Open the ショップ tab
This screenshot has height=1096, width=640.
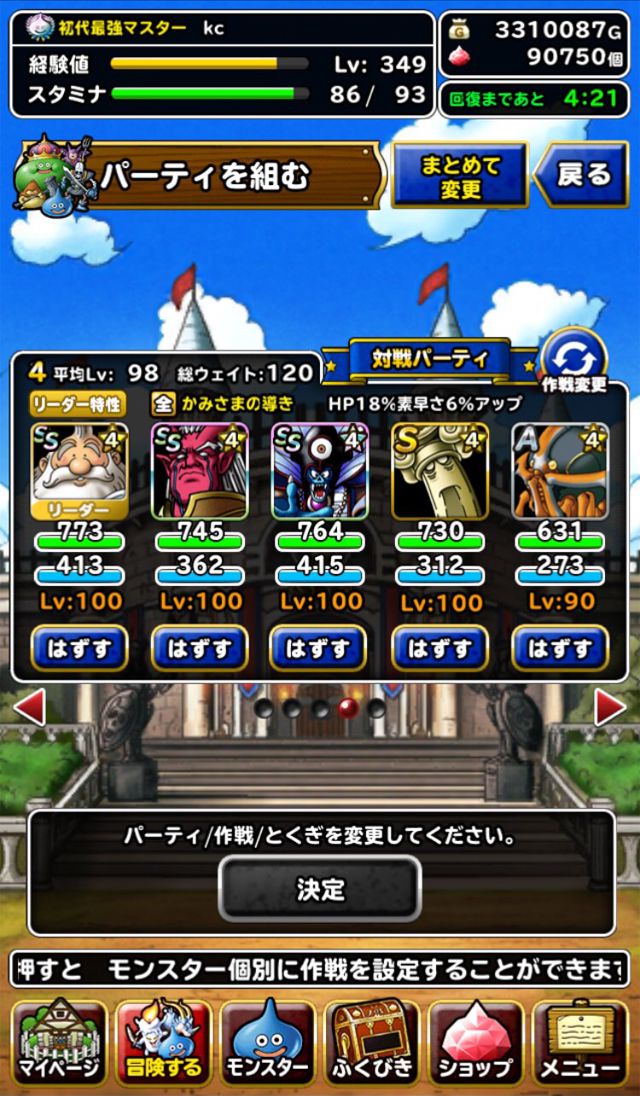coord(476,1041)
